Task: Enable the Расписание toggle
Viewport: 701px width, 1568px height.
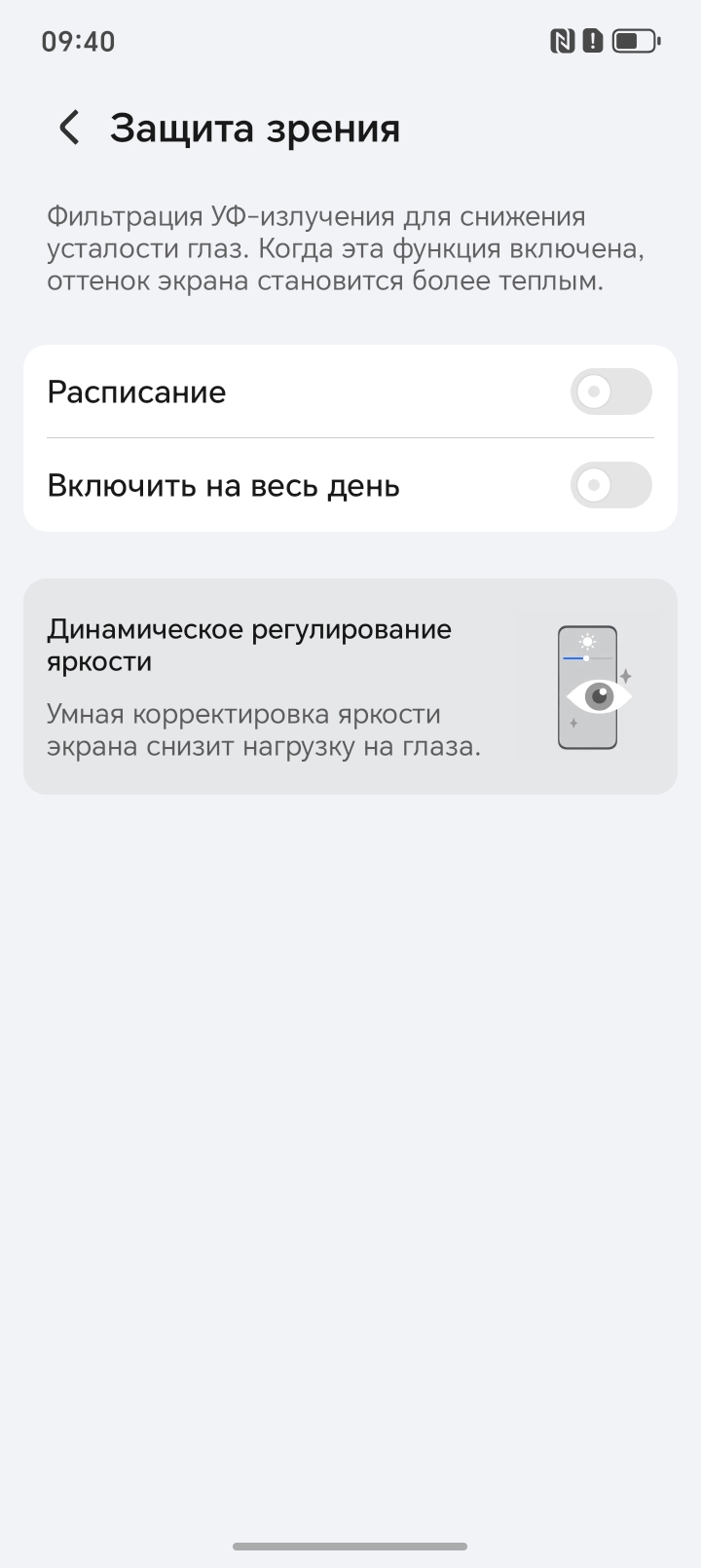Action: coord(610,392)
